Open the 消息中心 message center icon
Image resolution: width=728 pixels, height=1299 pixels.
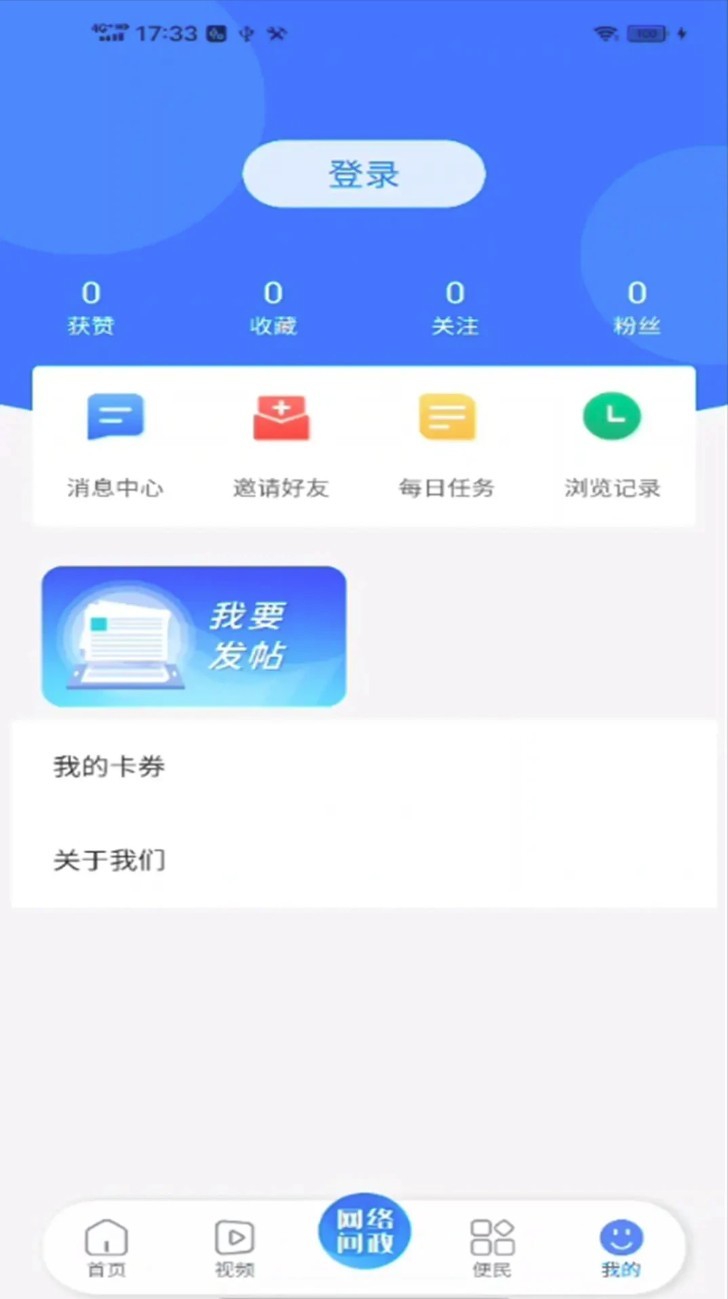[x=114, y=418]
